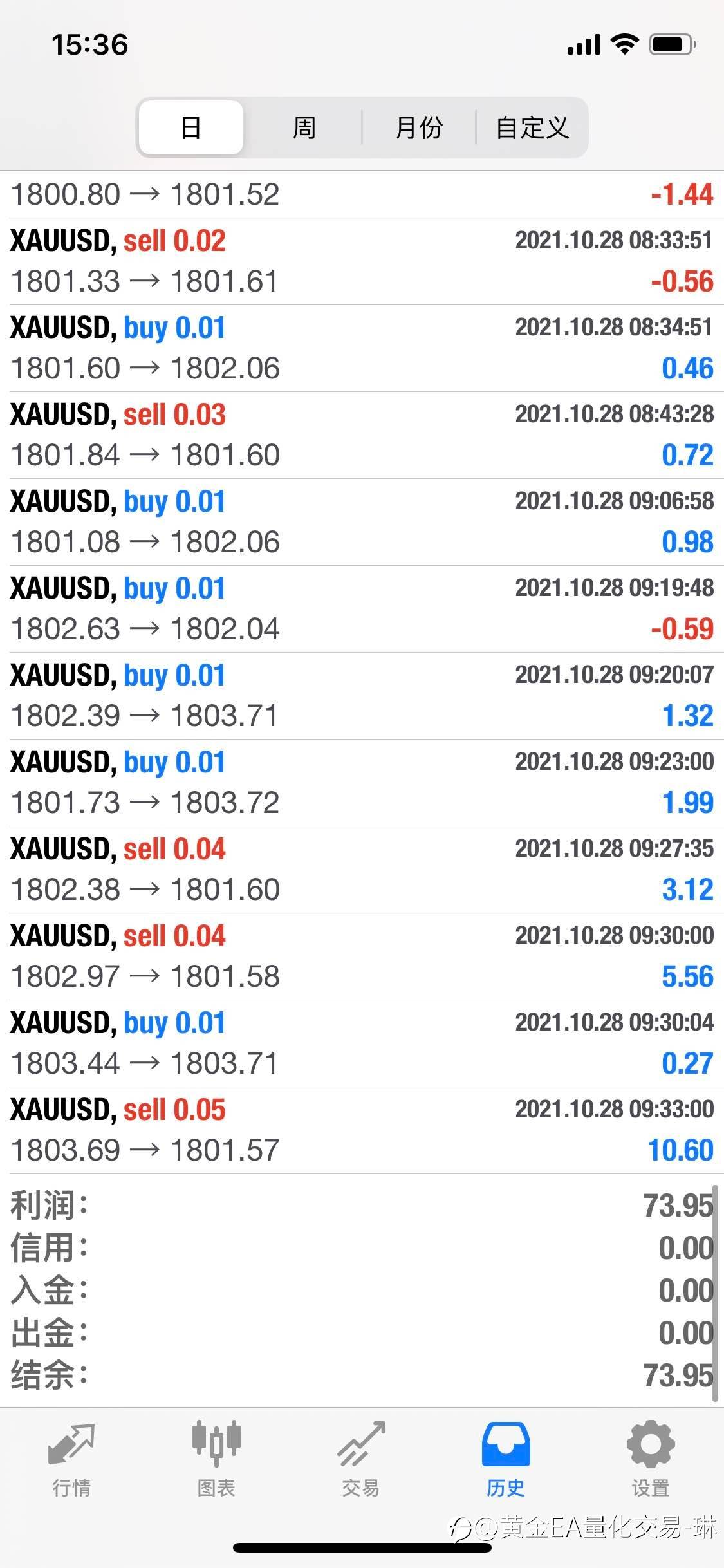724x1568 pixels.
Task: Open the sell 0.02 trade at 08:33:51
Action: tap(362, 261)
